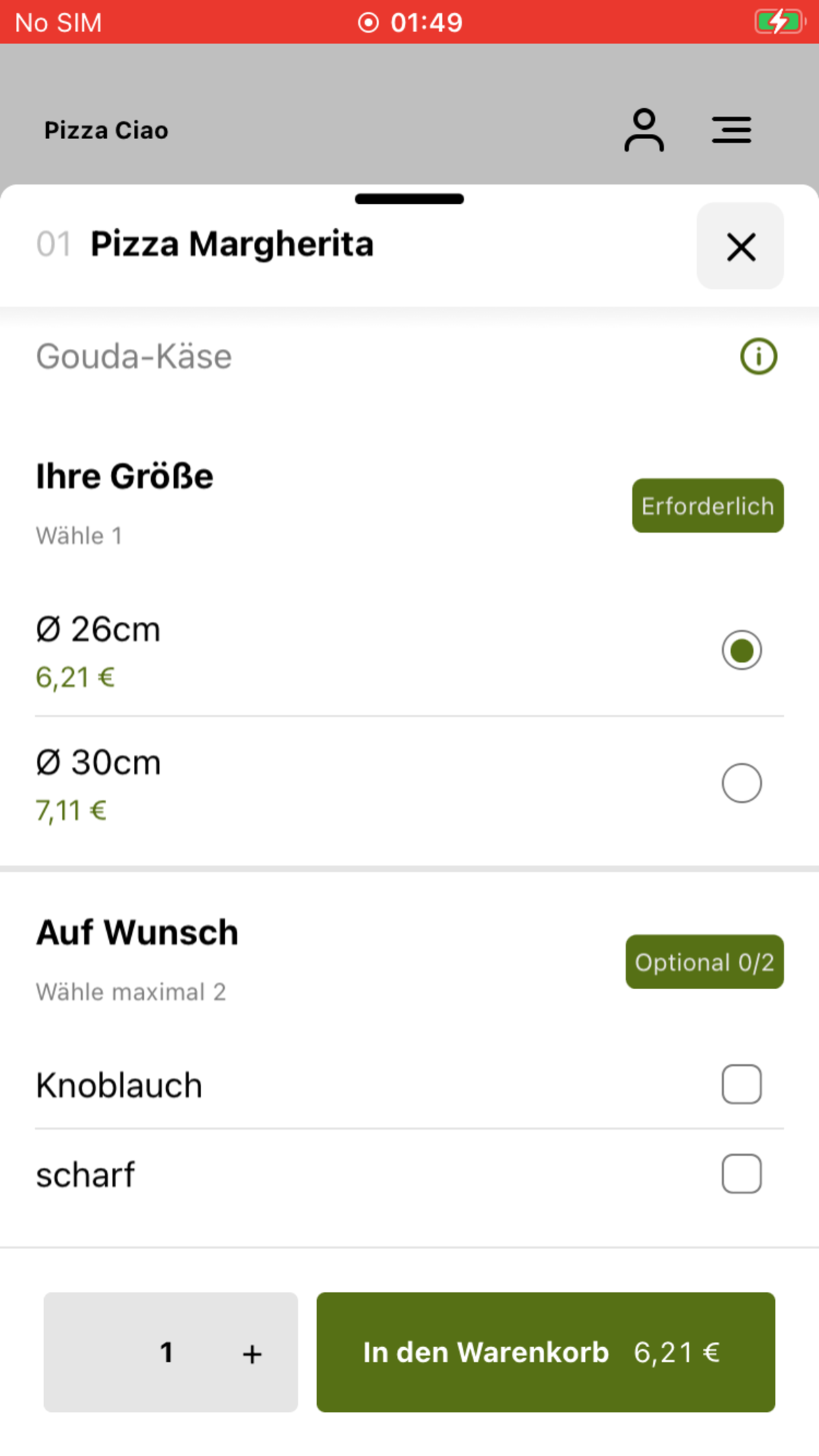This screenshot has width=819, height=1456.
Task: Open the user account icon
Action: click(x=644, y=130)
